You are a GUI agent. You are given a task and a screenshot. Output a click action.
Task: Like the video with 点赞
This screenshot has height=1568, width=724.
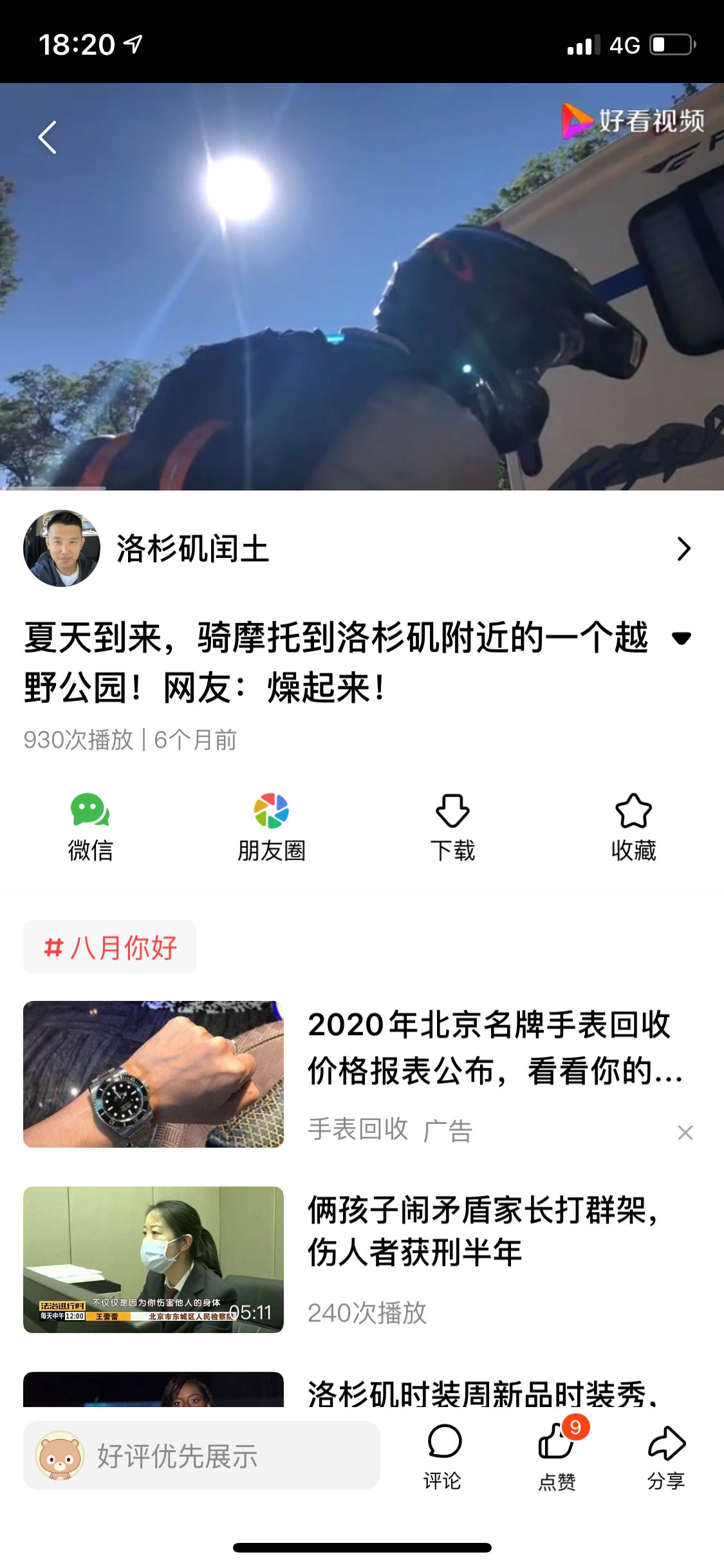click(557, 1452)
